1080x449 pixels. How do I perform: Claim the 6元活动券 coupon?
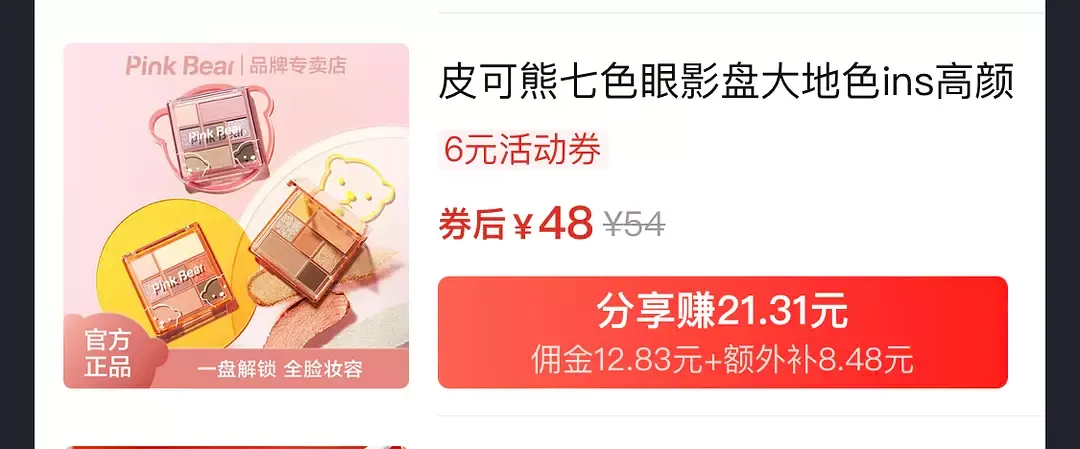(x=523, y=151)
